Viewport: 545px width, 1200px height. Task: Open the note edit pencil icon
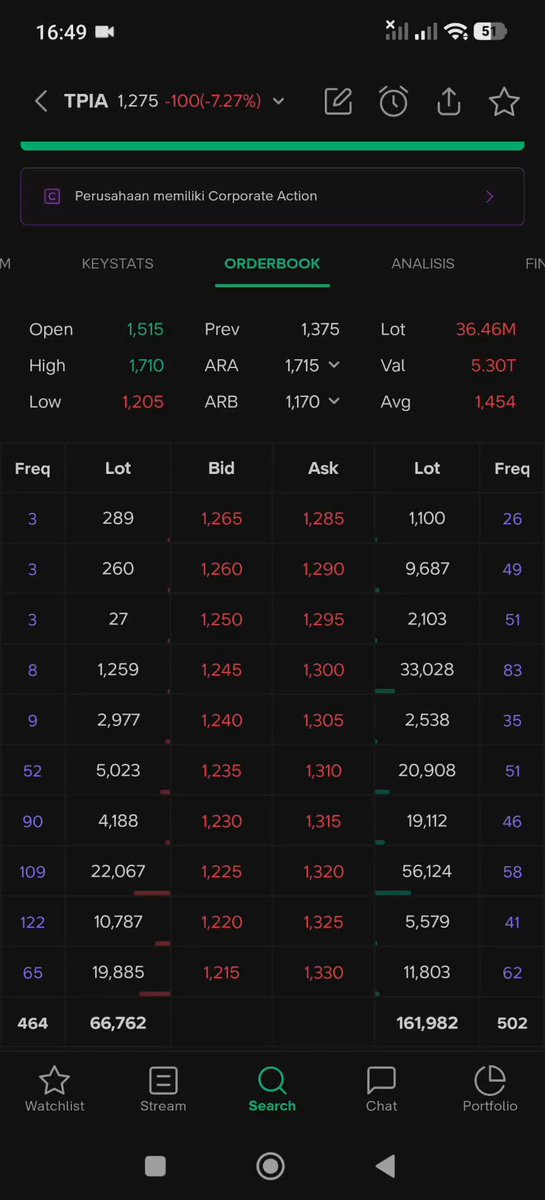pyautogui.click(x=338, y=101)
